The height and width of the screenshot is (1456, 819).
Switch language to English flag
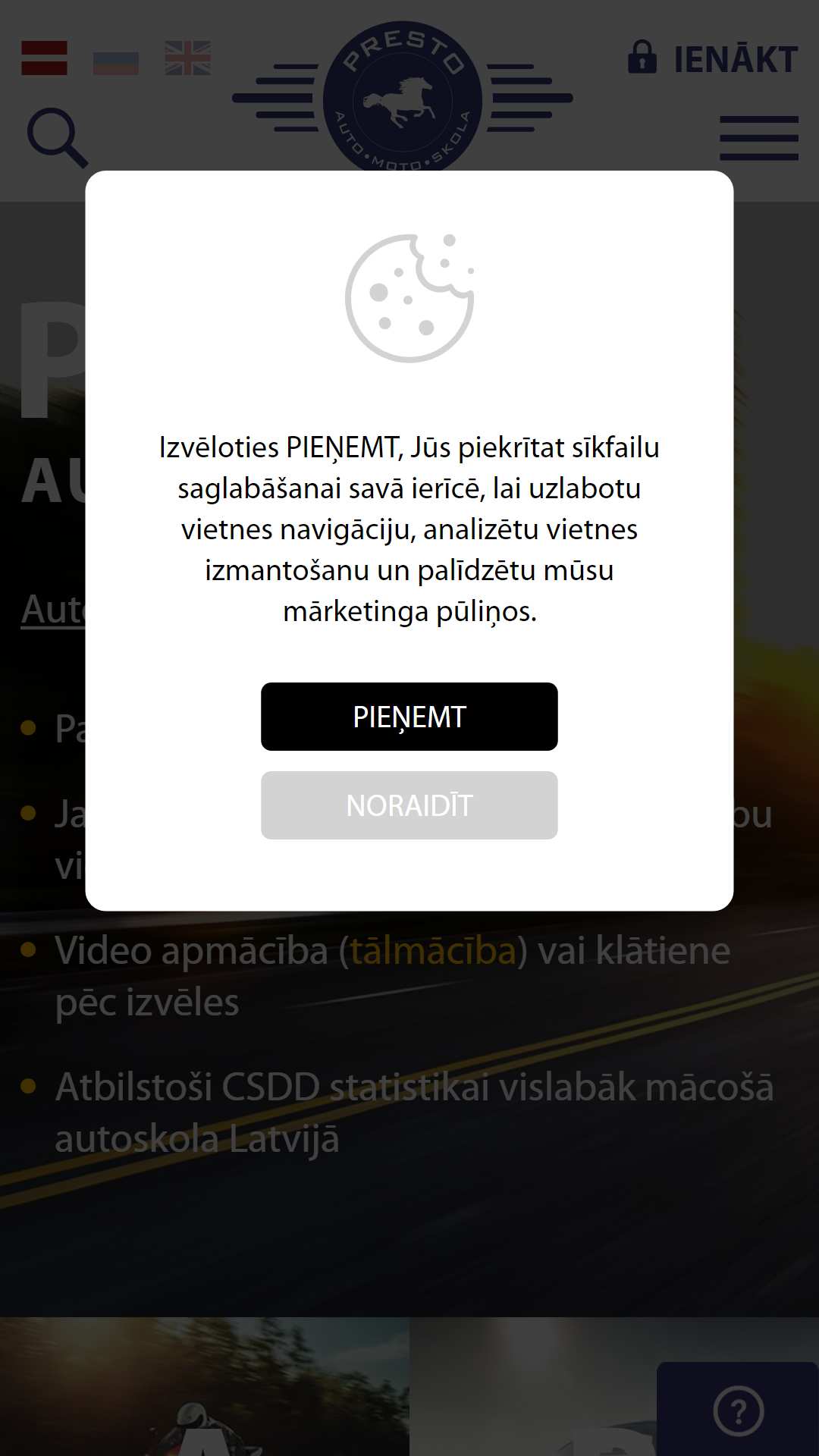(x=188, y=58)
